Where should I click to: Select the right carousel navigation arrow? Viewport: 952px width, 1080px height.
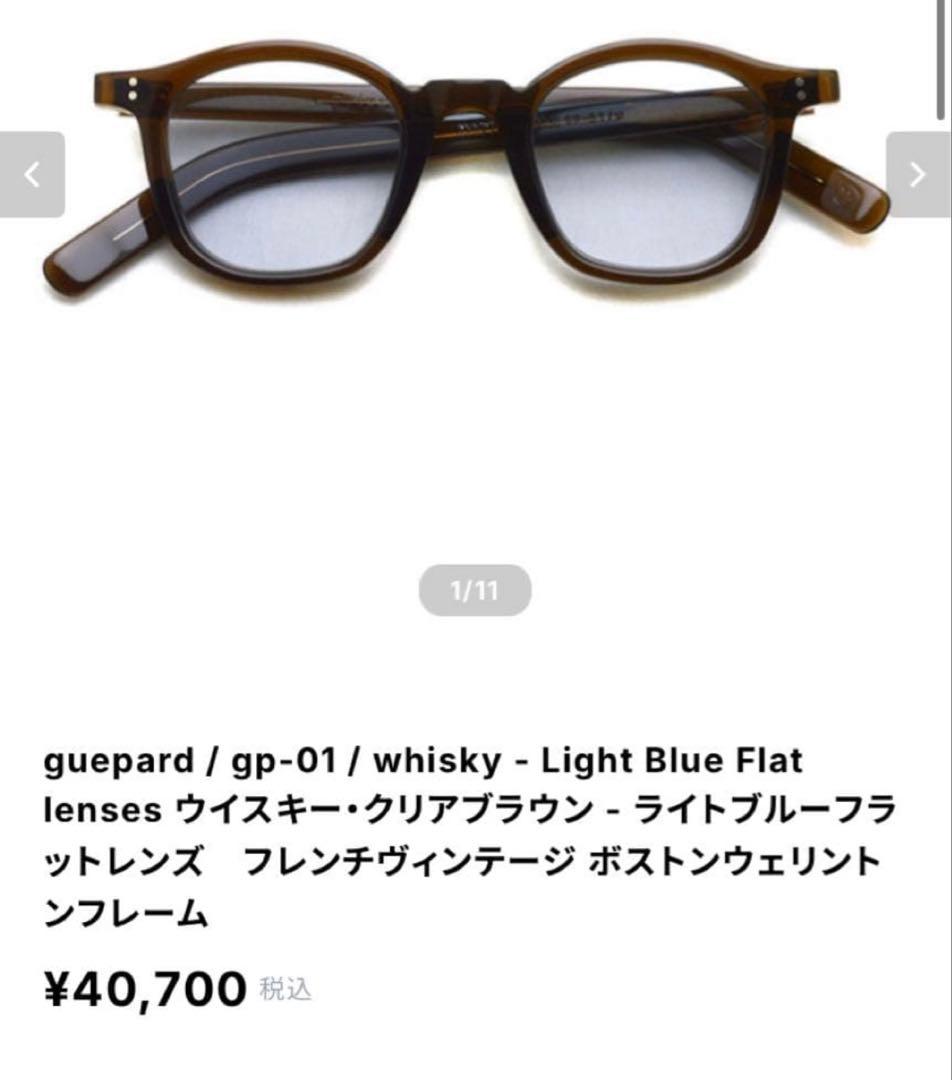(916, 174)
